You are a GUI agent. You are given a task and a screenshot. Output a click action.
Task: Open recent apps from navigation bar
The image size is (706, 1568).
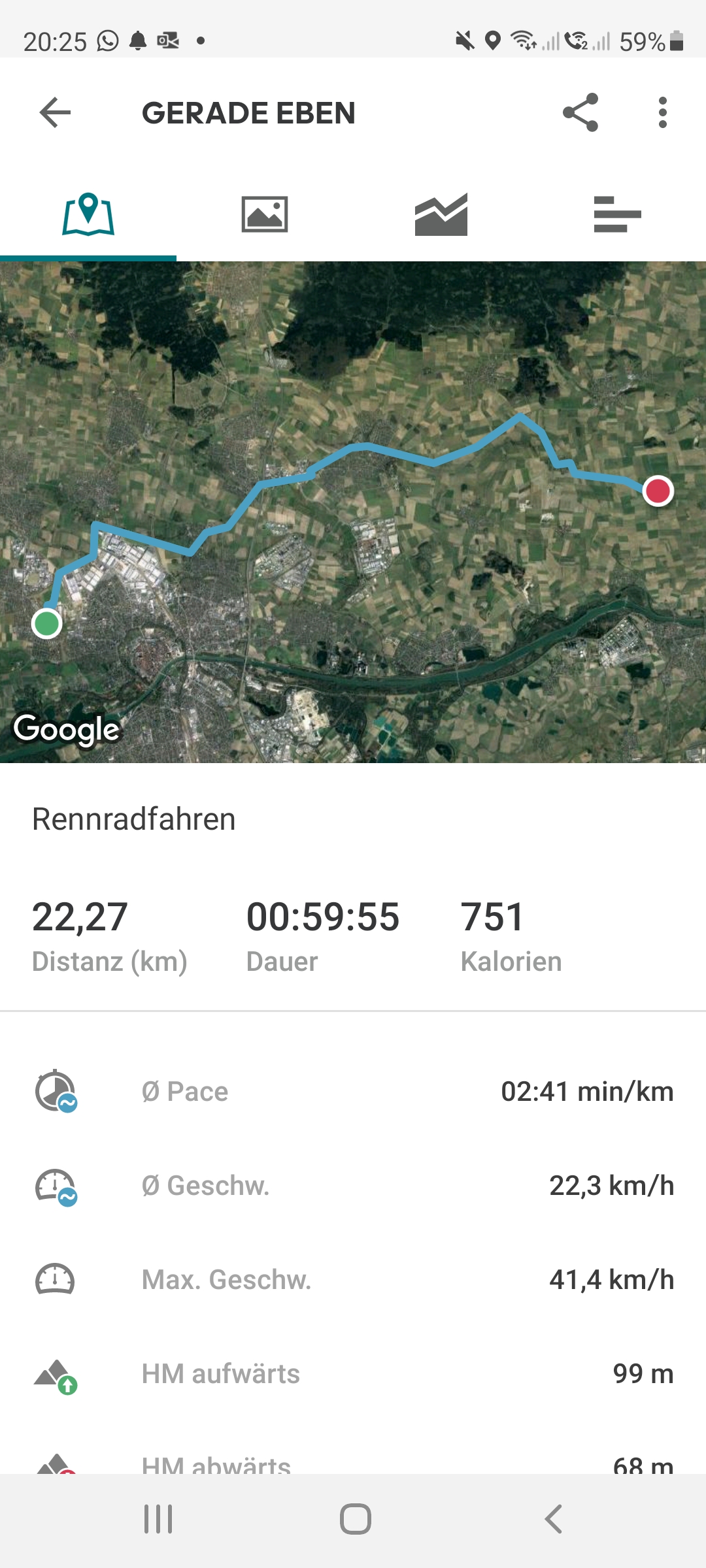click(158, 1519)
